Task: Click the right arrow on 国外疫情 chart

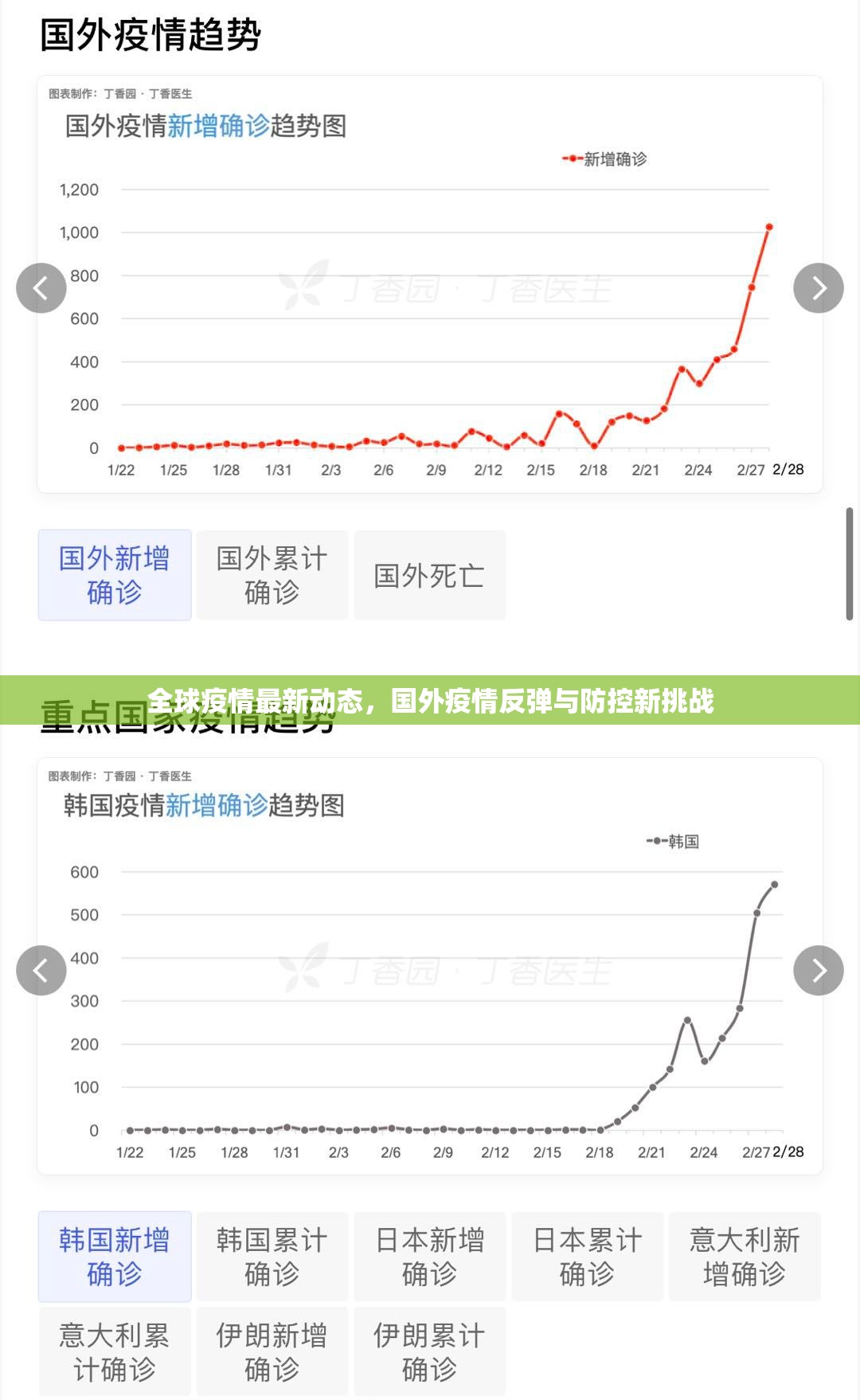Action: pyautogui.click(x=818, y=288)
